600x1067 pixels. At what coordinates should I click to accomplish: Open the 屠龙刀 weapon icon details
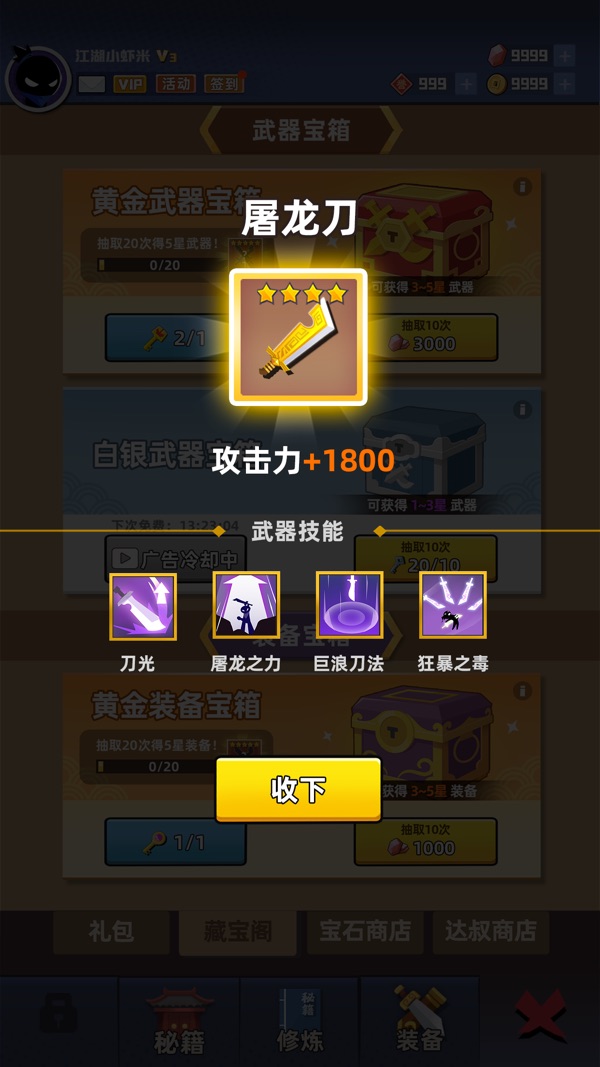pyautogui.click(x=298, y=338)
